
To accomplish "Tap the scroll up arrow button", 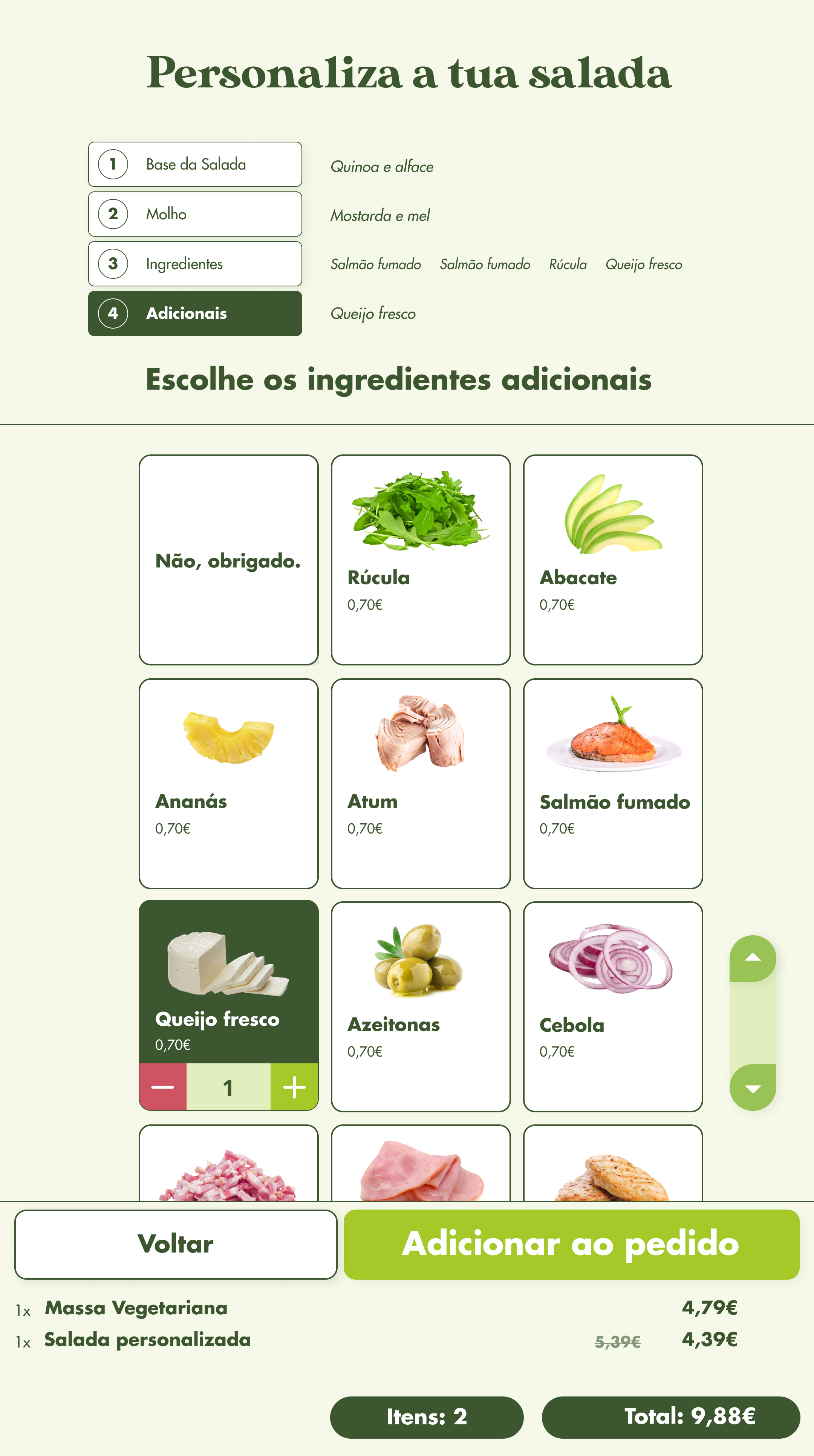I will [x=752, y=958].
